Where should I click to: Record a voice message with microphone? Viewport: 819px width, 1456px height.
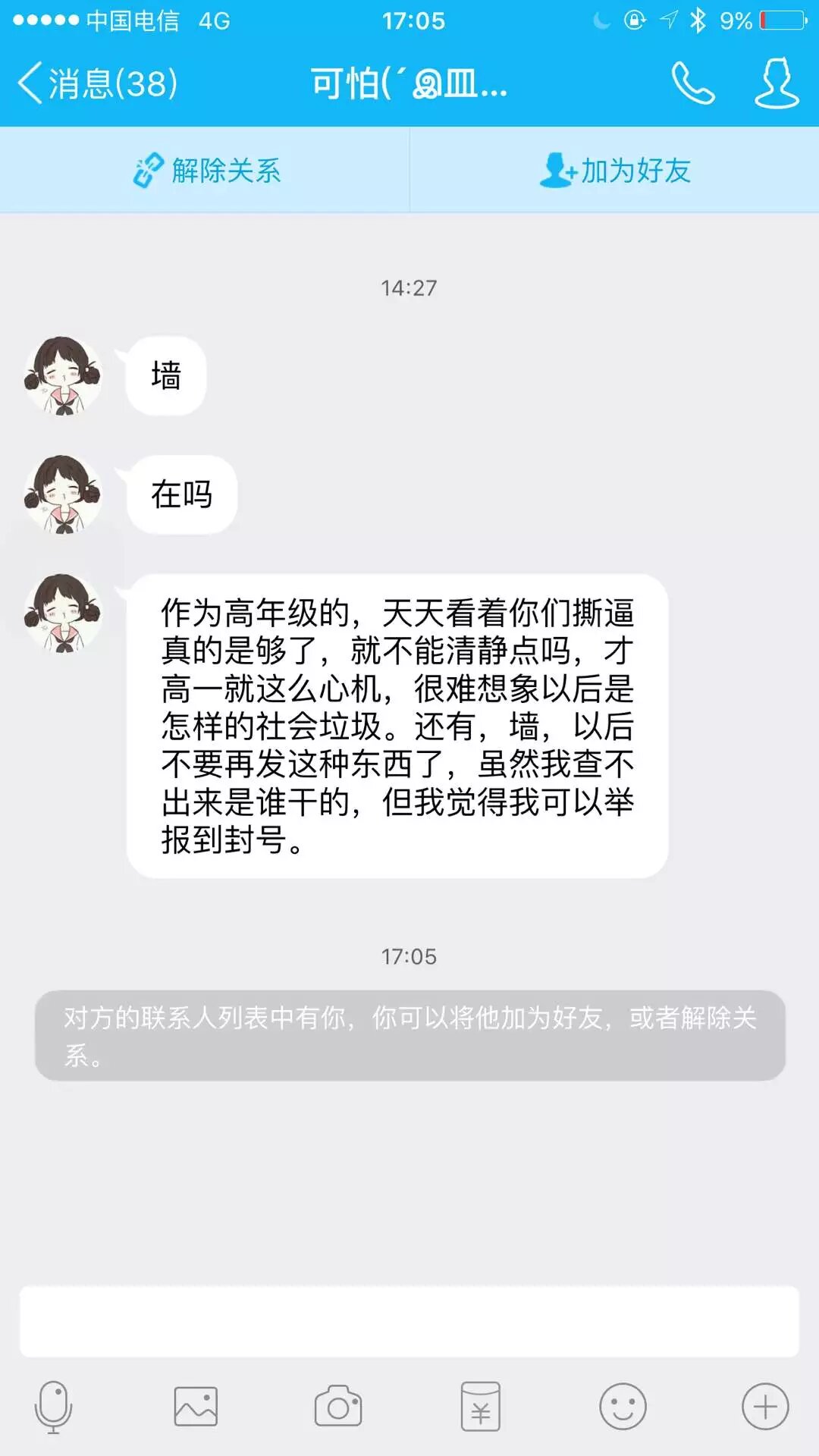coord(53,1407)
